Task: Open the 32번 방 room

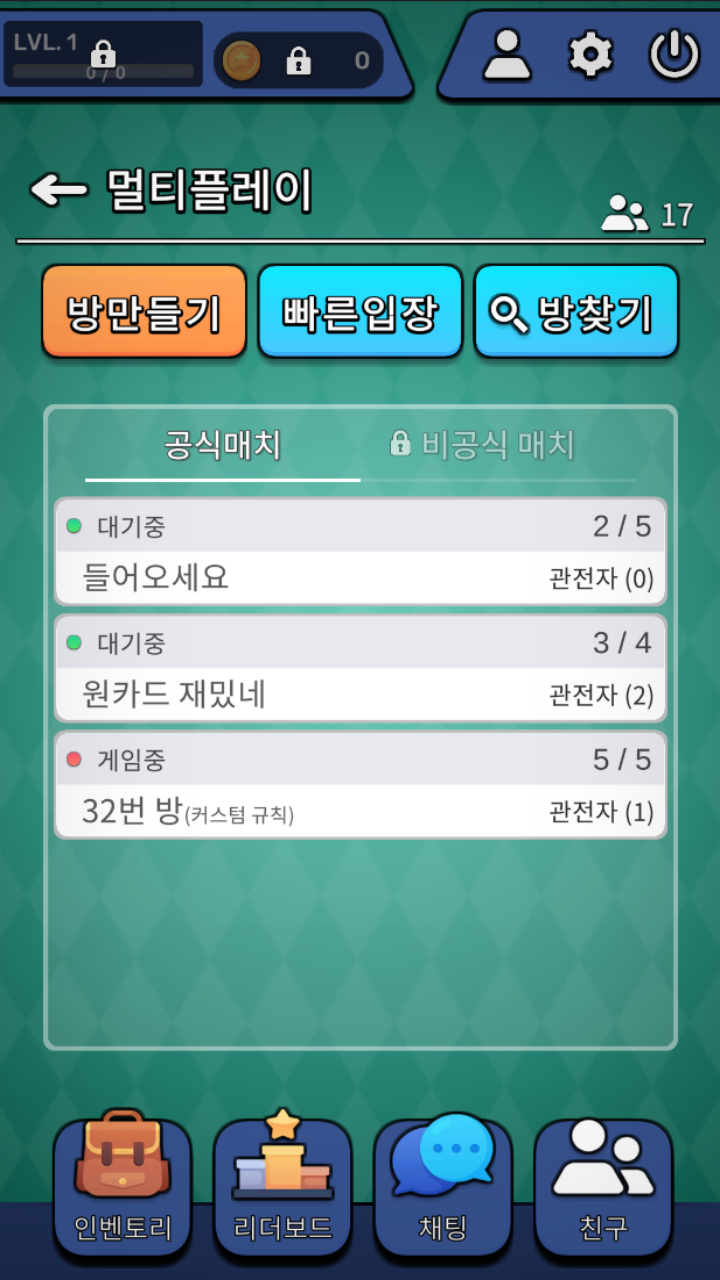Action: click(360, 786)
